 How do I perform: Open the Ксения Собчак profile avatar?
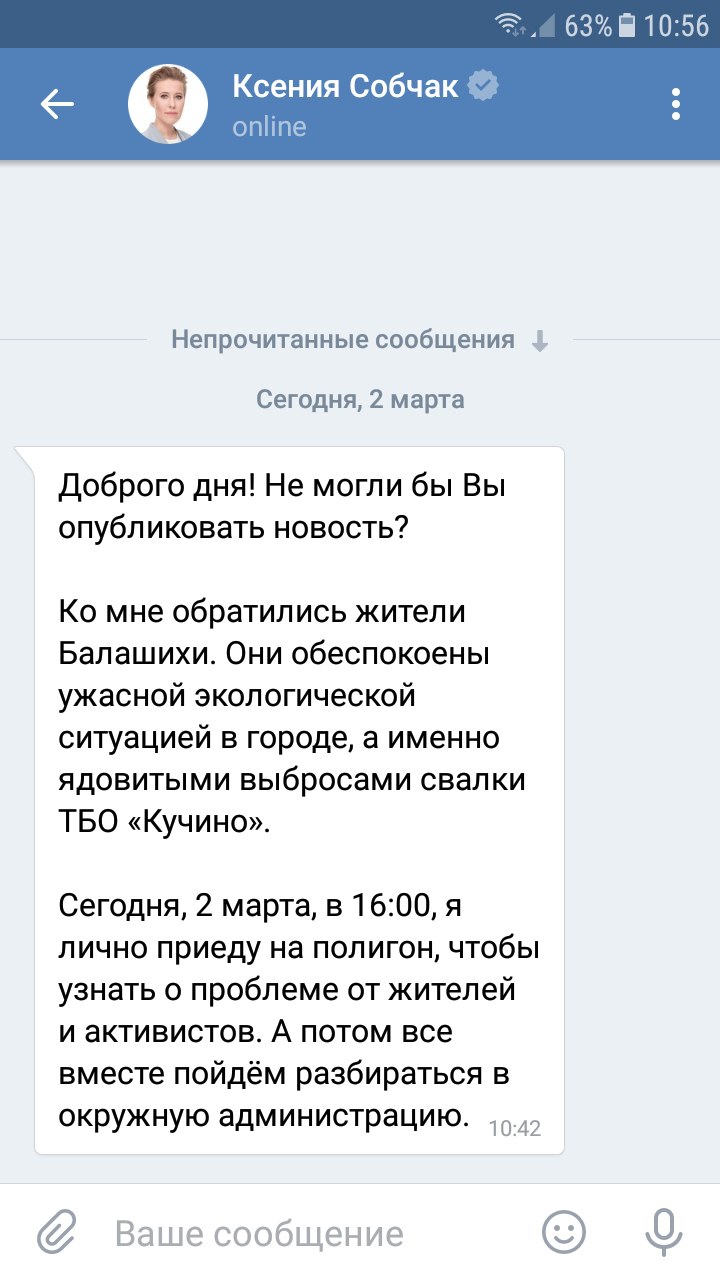168,104
